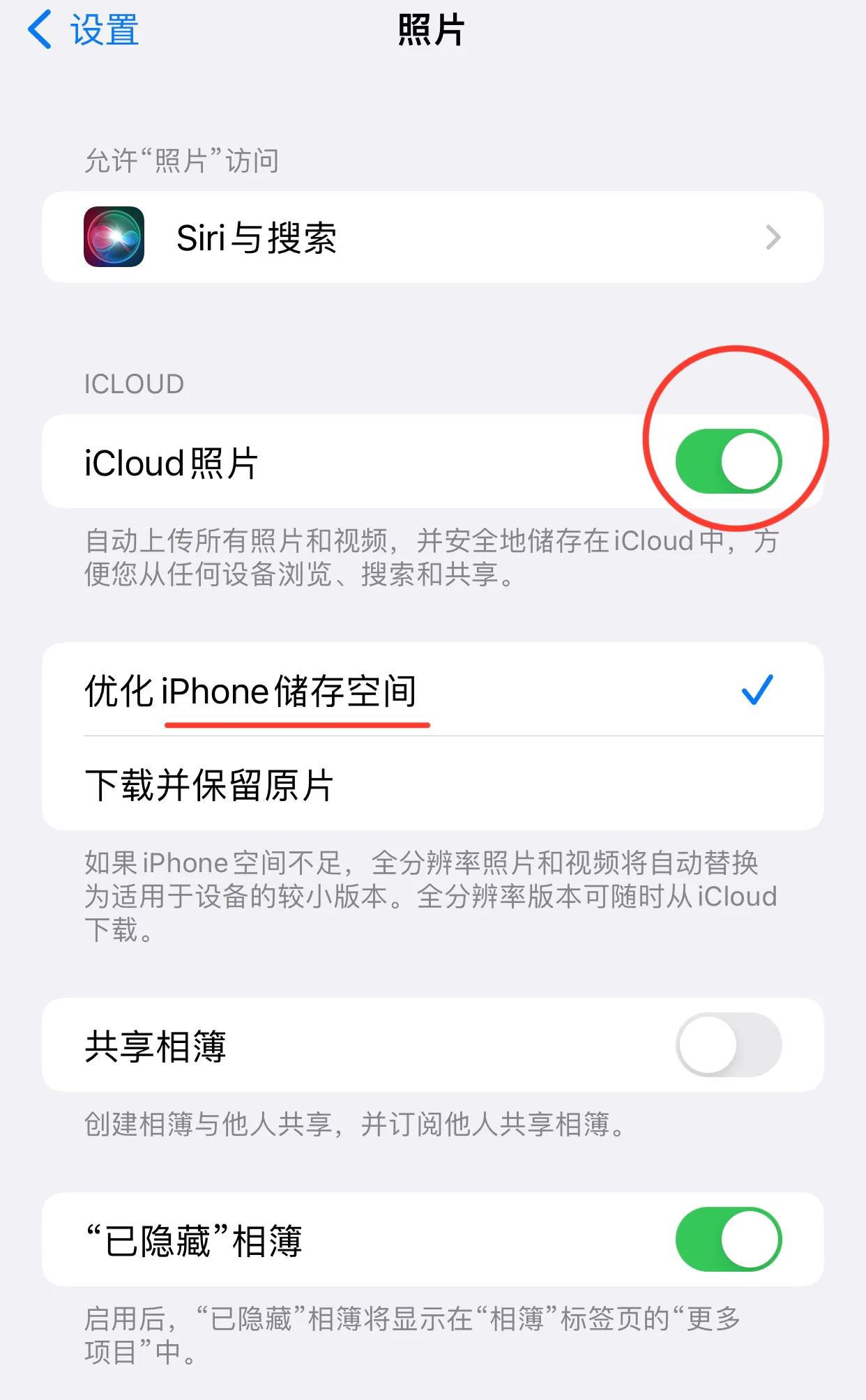Turn off iCloud照片 switch
866x1400 pixels.
coord(729,462)
